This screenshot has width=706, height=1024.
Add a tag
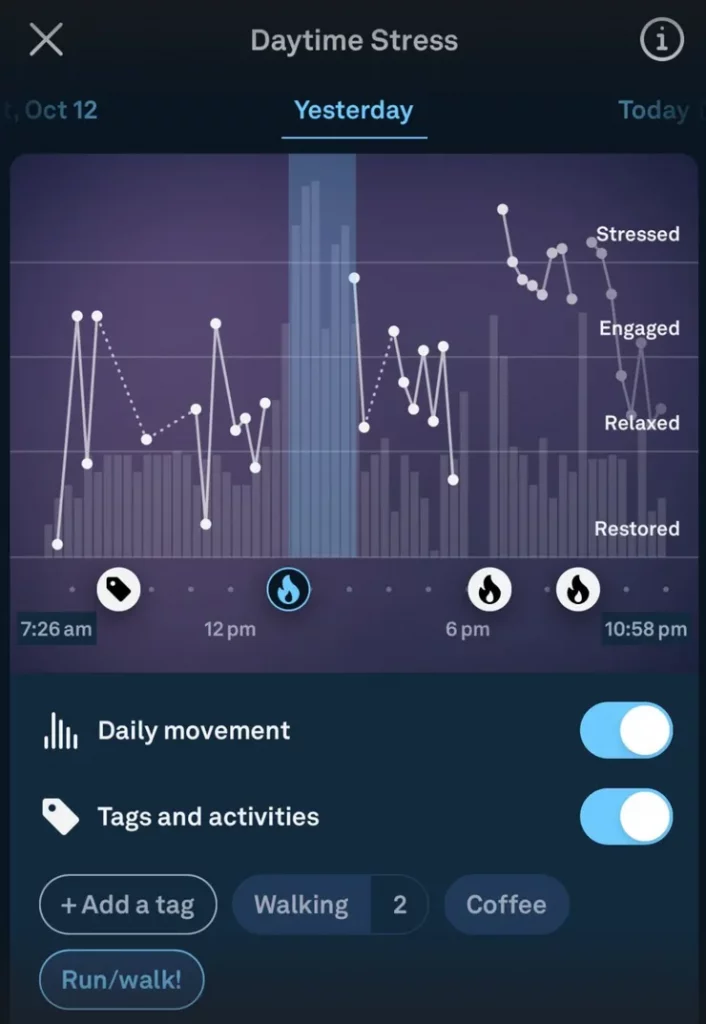pos(128,905)
